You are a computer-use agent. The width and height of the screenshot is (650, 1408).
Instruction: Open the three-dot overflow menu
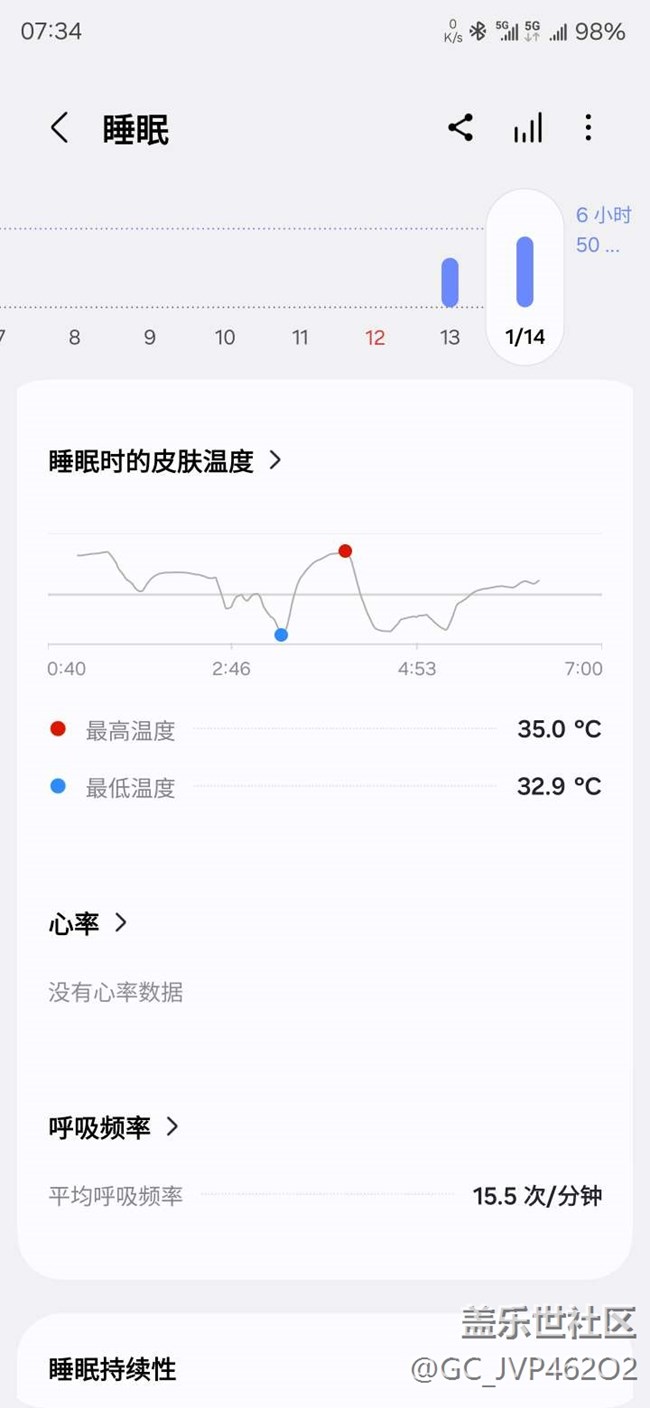(x=588, y=128)
